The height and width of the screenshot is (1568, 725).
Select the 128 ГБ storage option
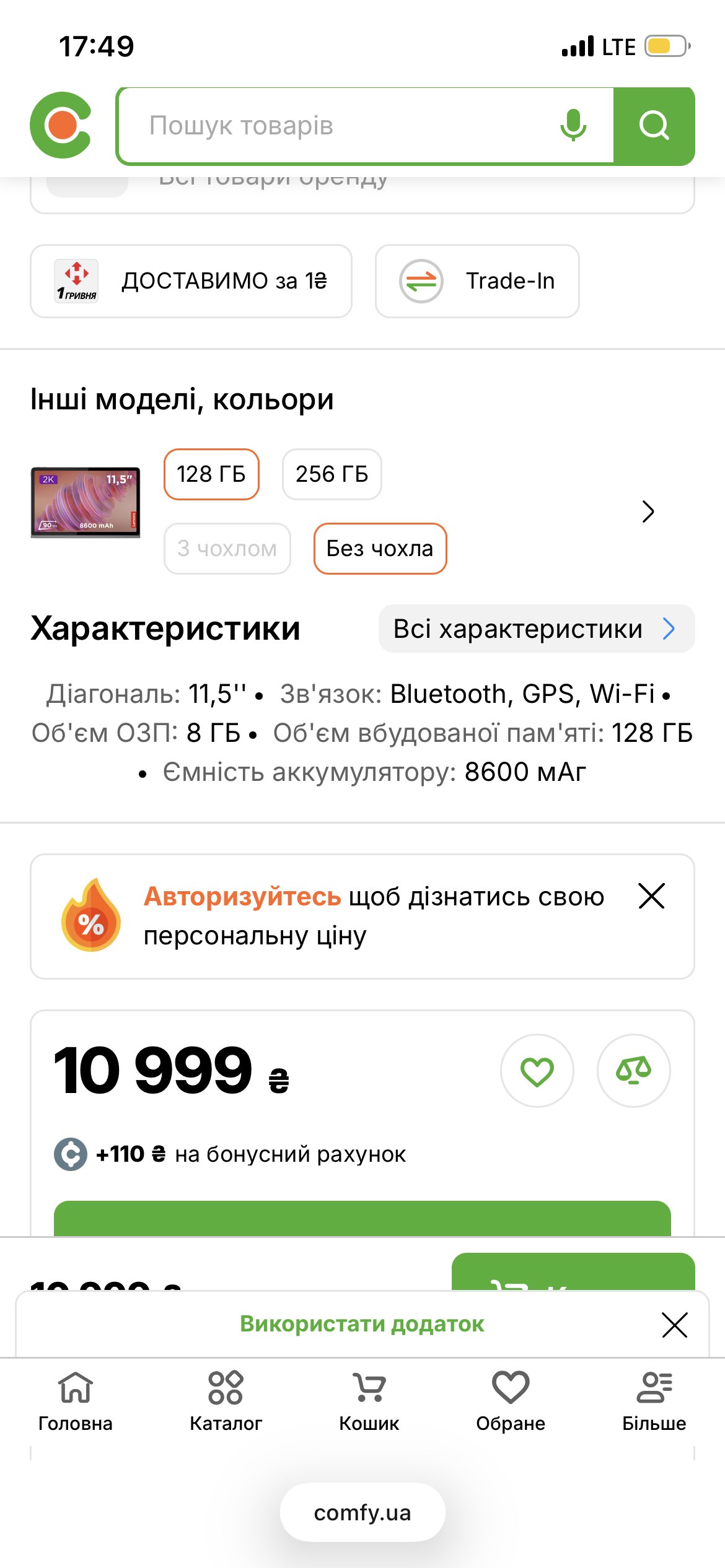(211, 474)
